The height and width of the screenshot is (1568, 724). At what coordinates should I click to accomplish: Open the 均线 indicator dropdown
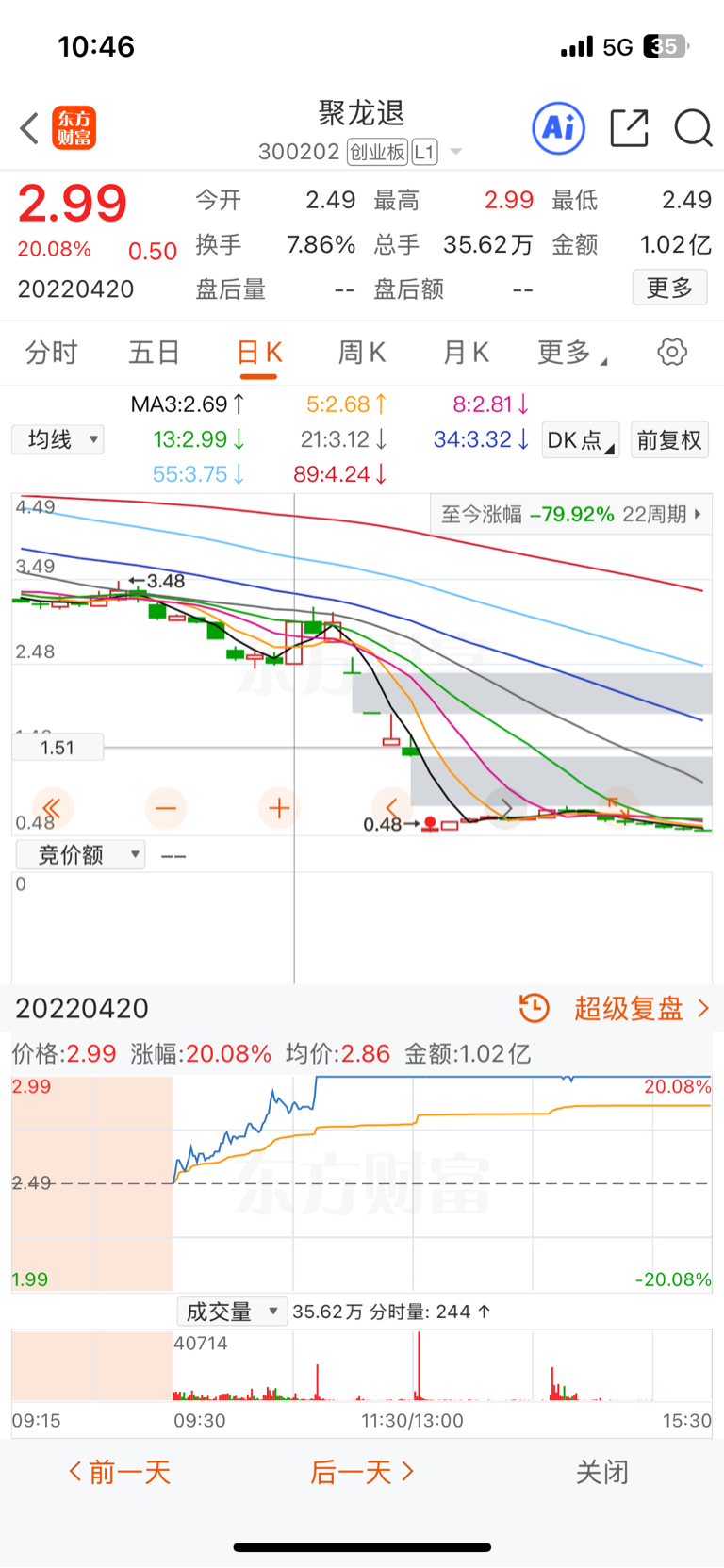click(x=58, y=439)
